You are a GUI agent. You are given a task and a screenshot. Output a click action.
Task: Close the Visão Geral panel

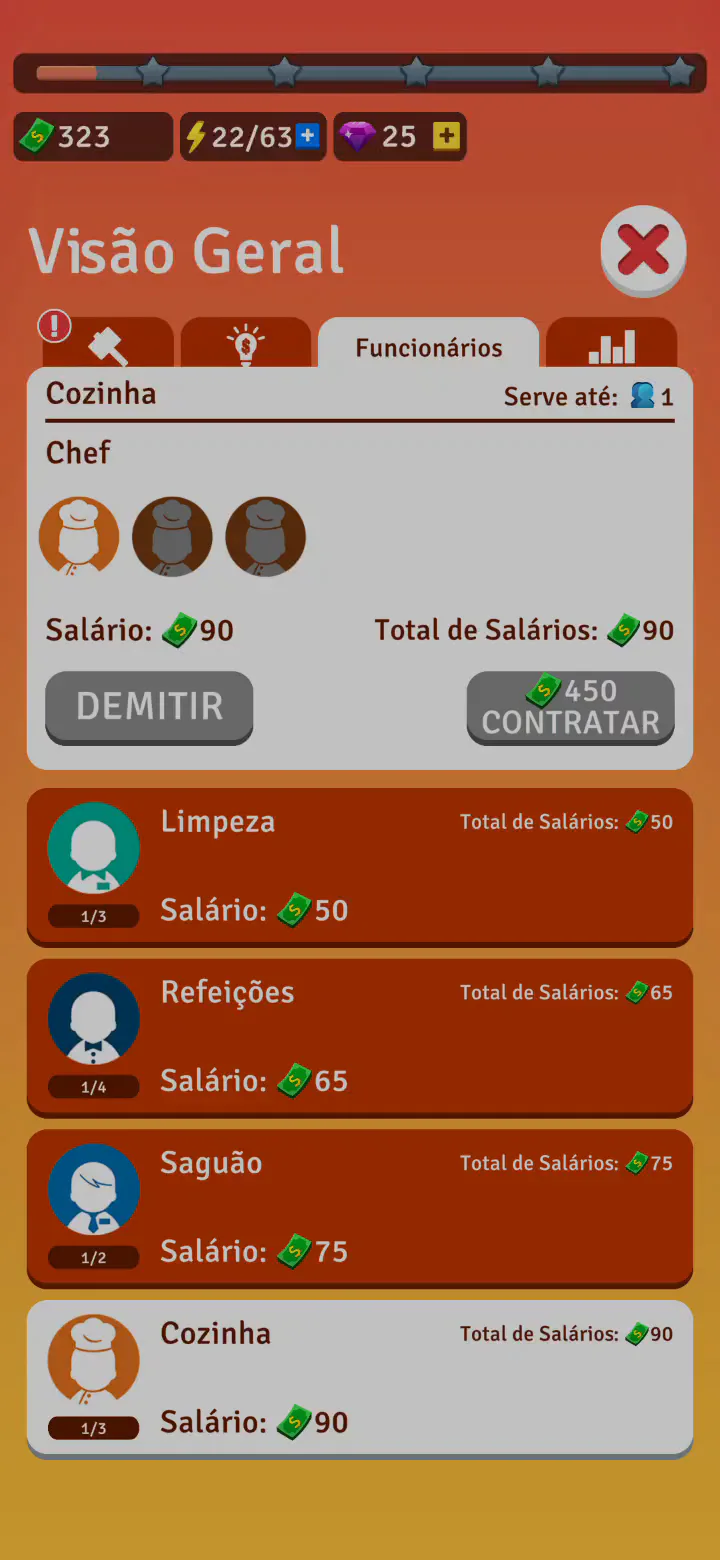pyautogui.click(x=643, y=250)
